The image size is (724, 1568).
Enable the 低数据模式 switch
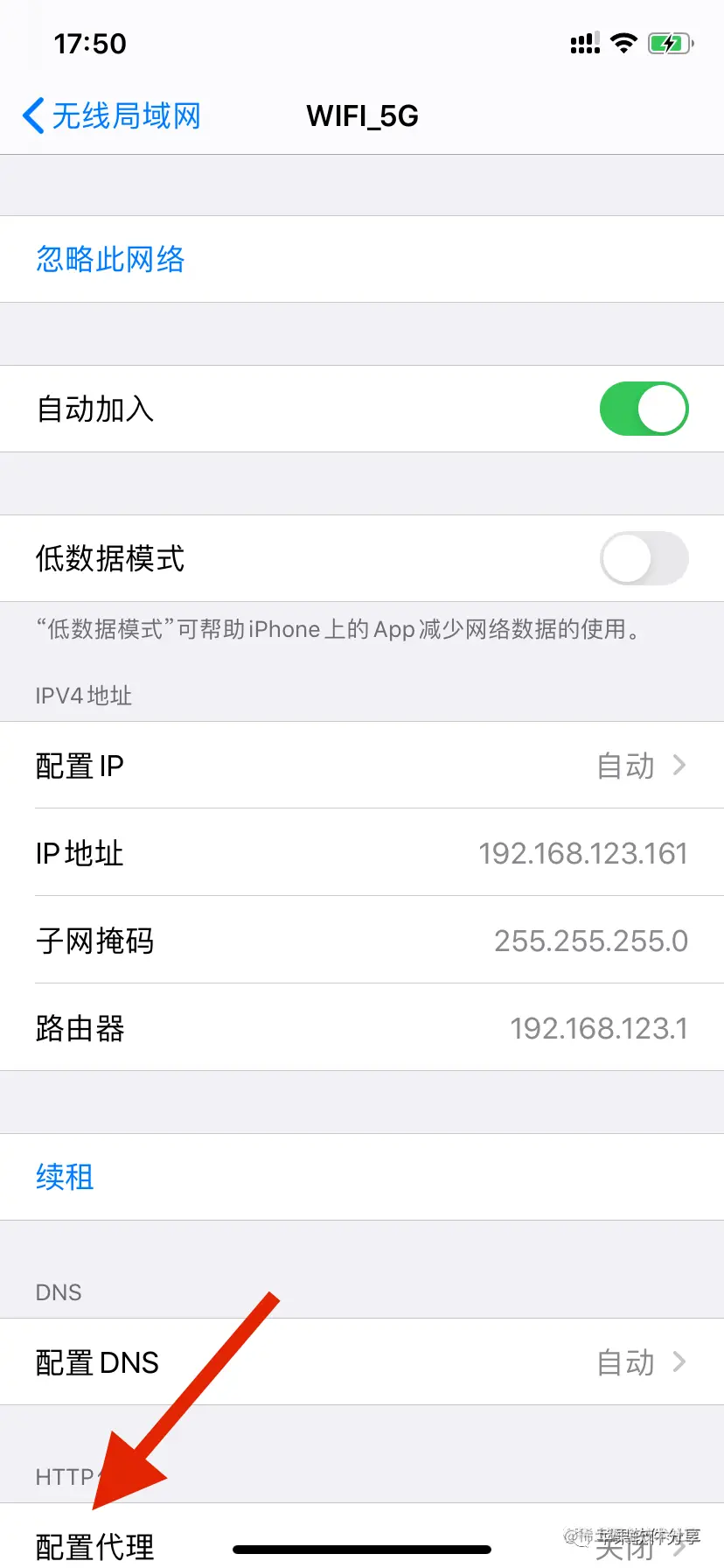644,558
